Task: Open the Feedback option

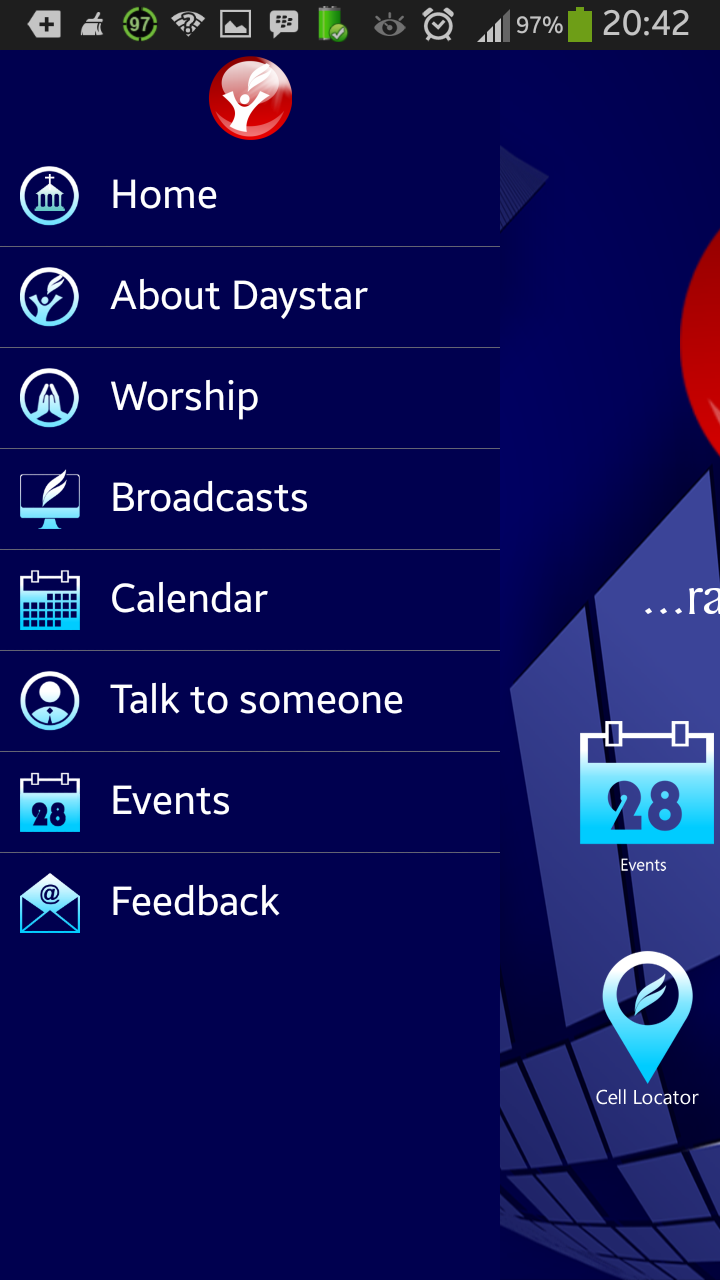Action: click(x=195, y=902)
